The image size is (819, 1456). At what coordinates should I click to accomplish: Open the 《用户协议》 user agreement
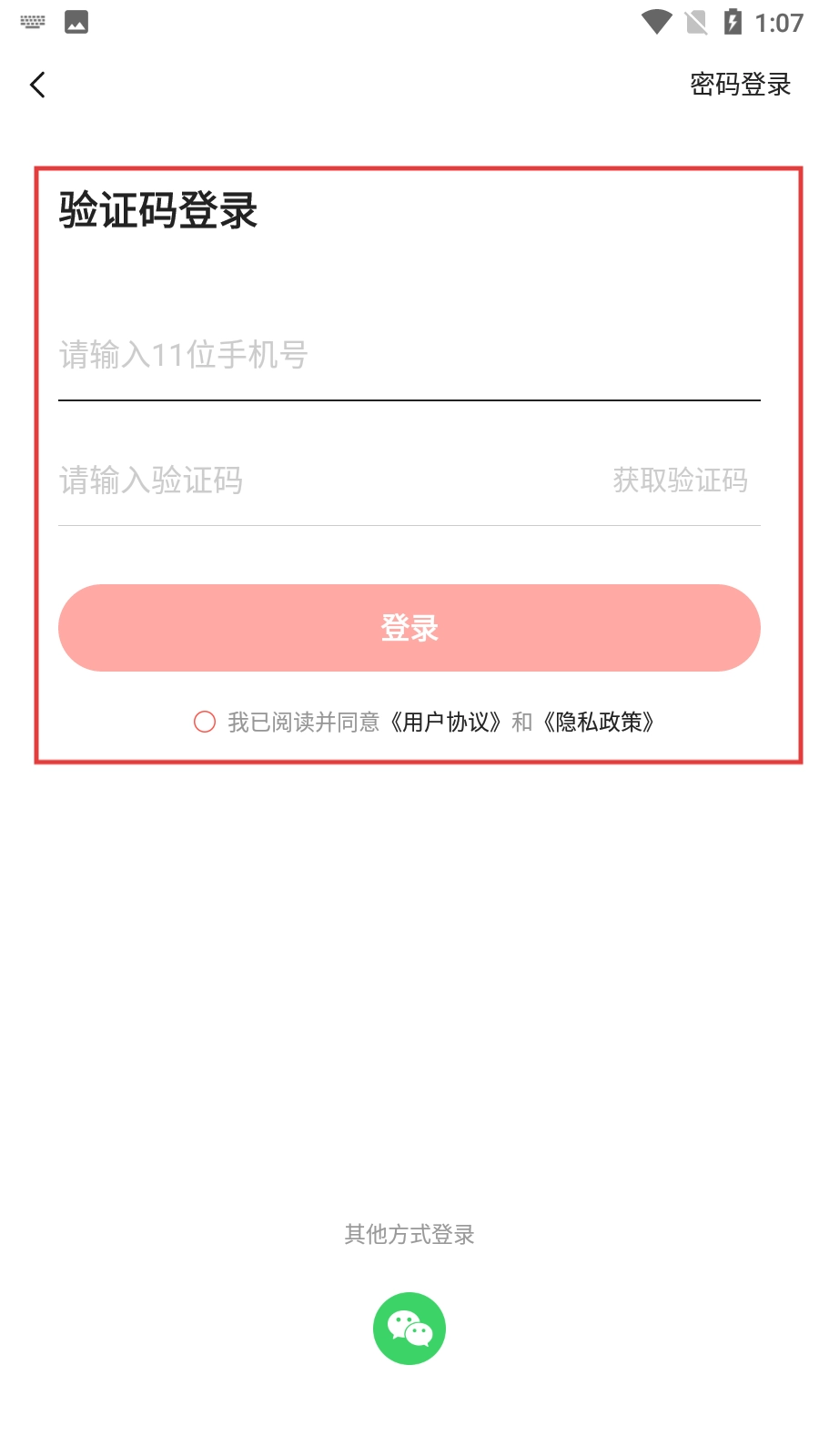click(x=446, y=722)
